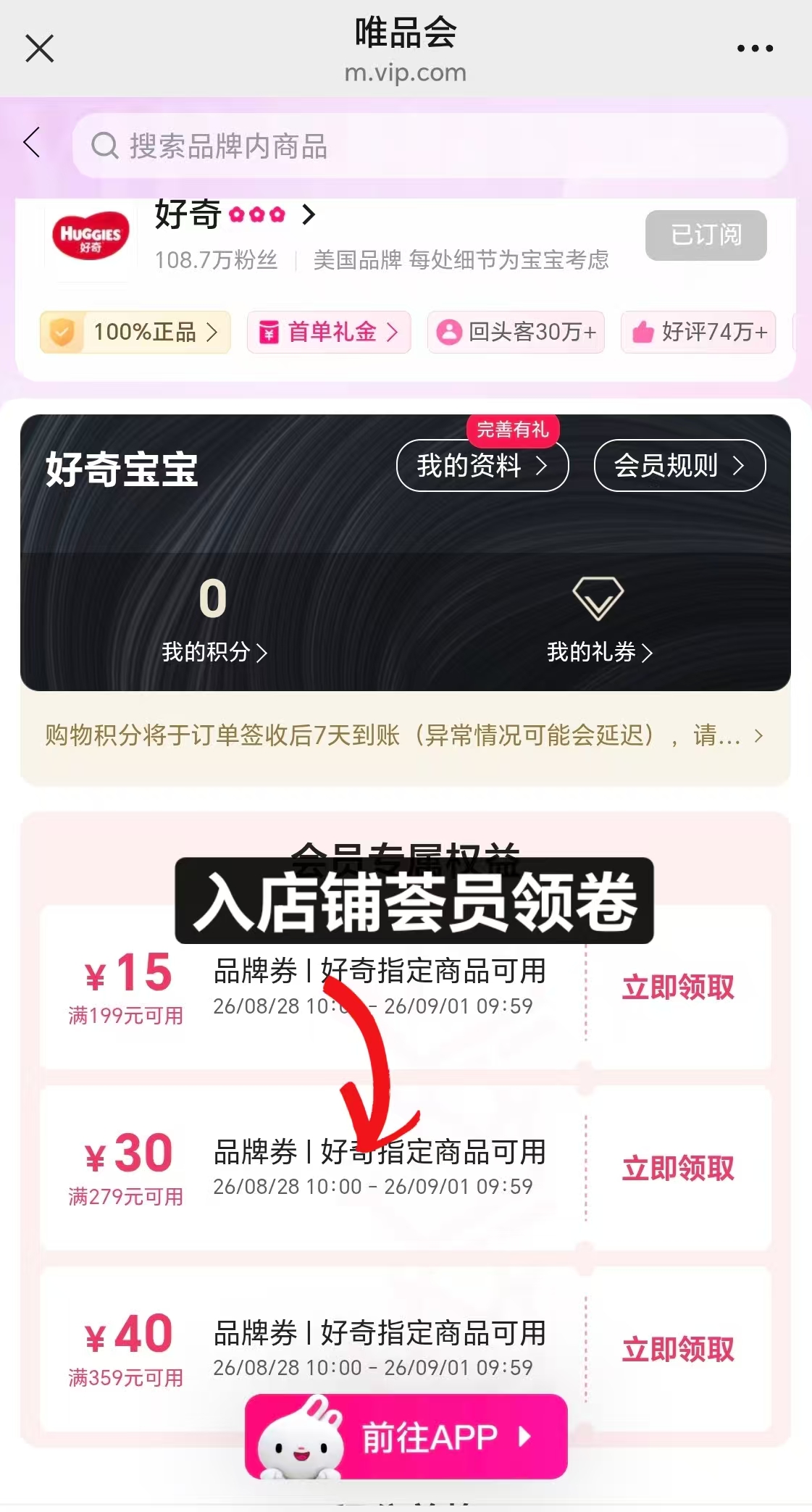Open 会员规则 membership rules

(679, 465)
